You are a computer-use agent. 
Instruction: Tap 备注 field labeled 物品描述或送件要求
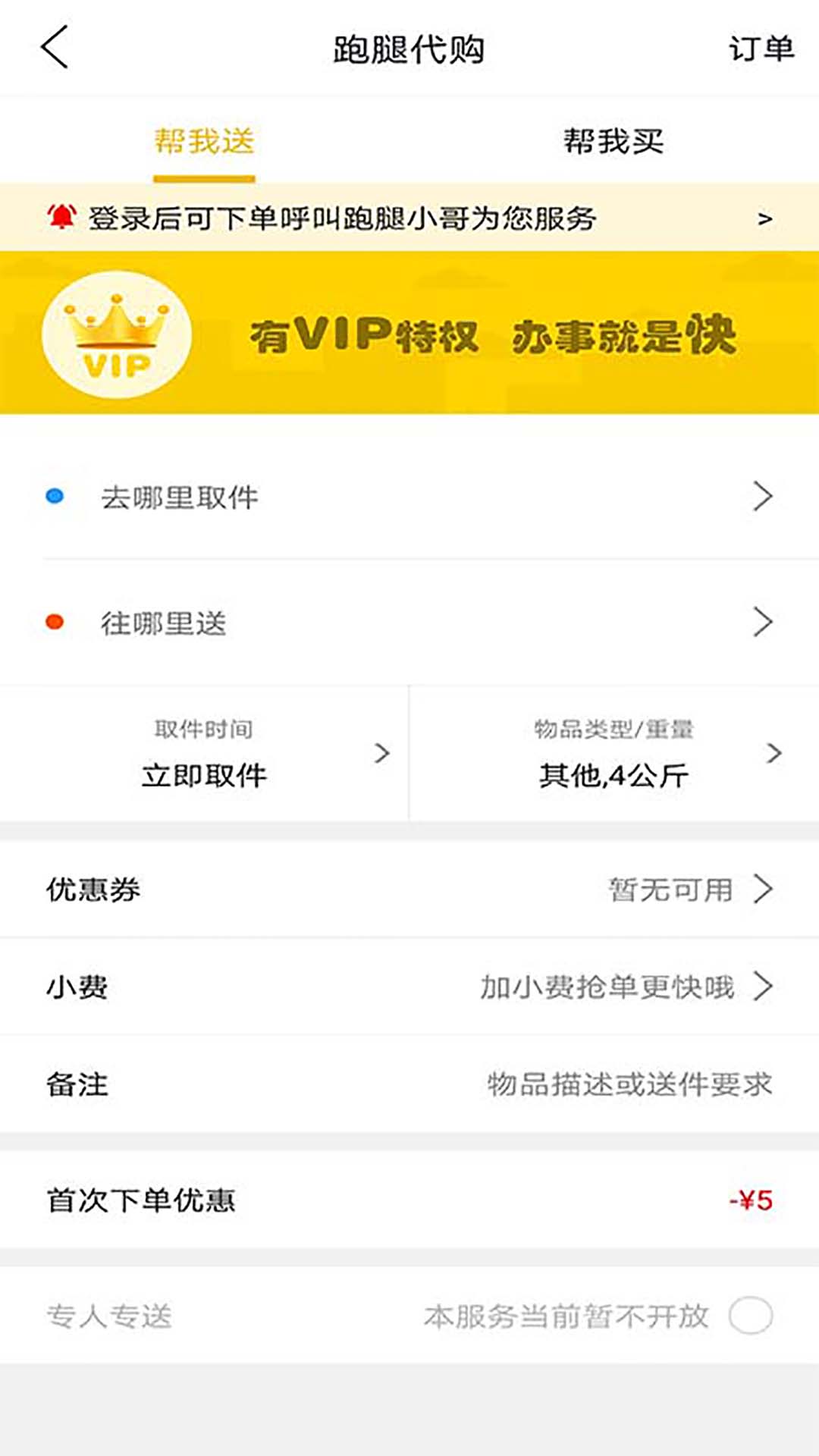(409, 1084)
